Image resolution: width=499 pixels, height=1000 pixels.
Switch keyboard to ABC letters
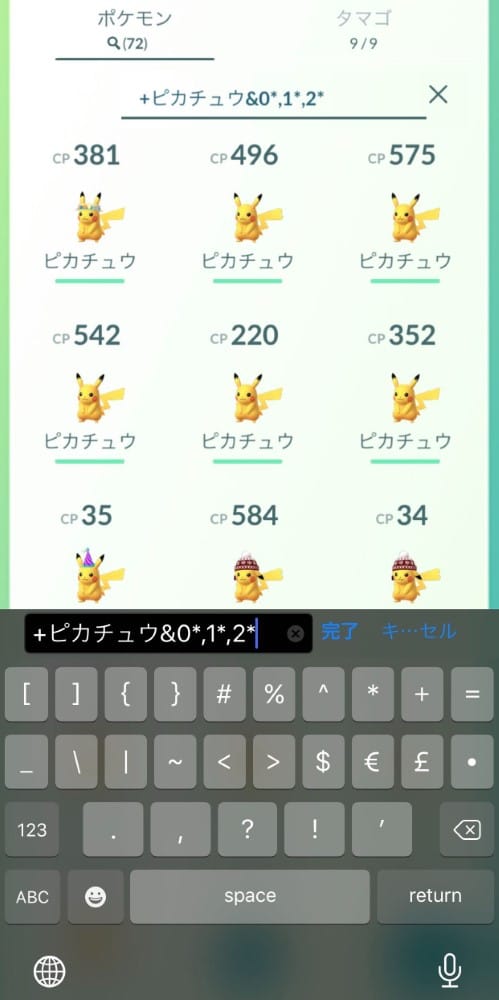(32, 897)
